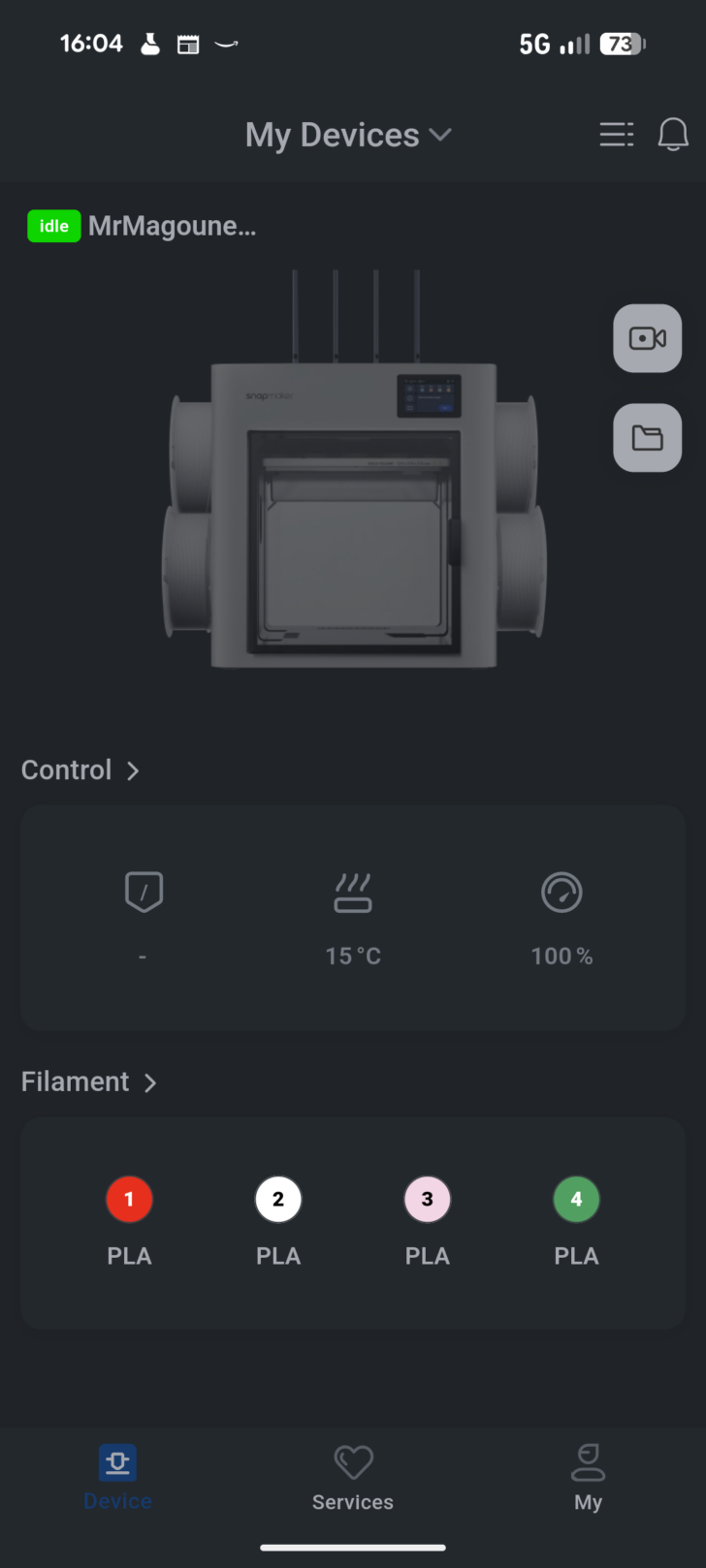Select the red PLA swatch in slot 1

(x=129, y=1199)
